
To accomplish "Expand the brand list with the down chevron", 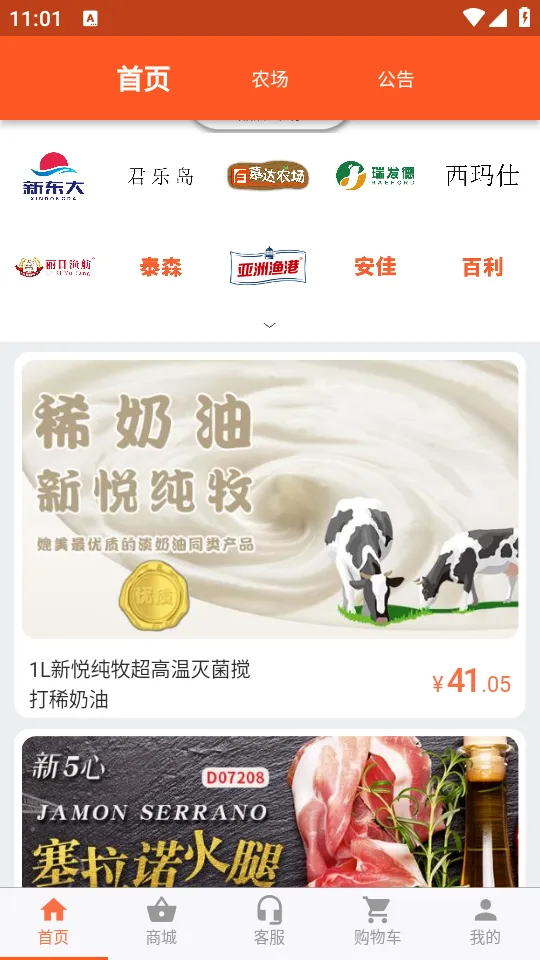I will click(269, 325).
